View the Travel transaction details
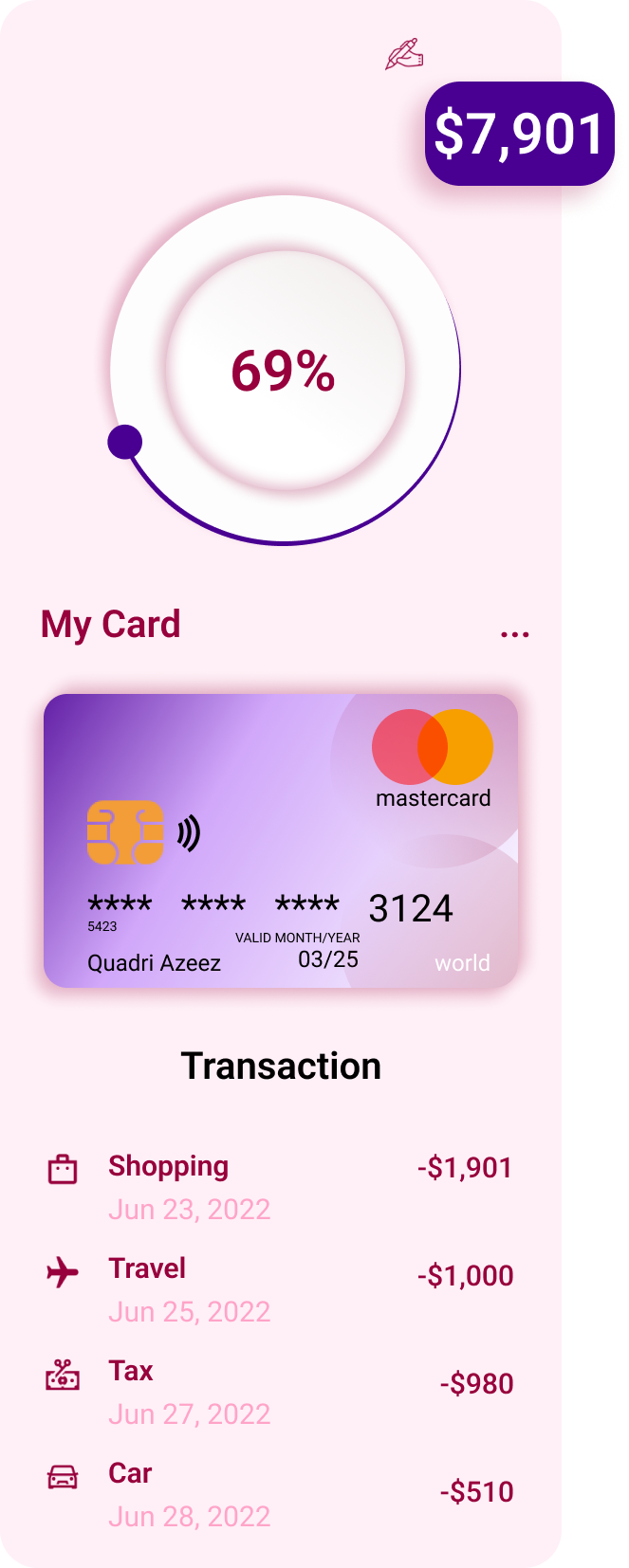Image resolution: width=629 pixels, height=1568 pixels. [x=280, y=1288]
